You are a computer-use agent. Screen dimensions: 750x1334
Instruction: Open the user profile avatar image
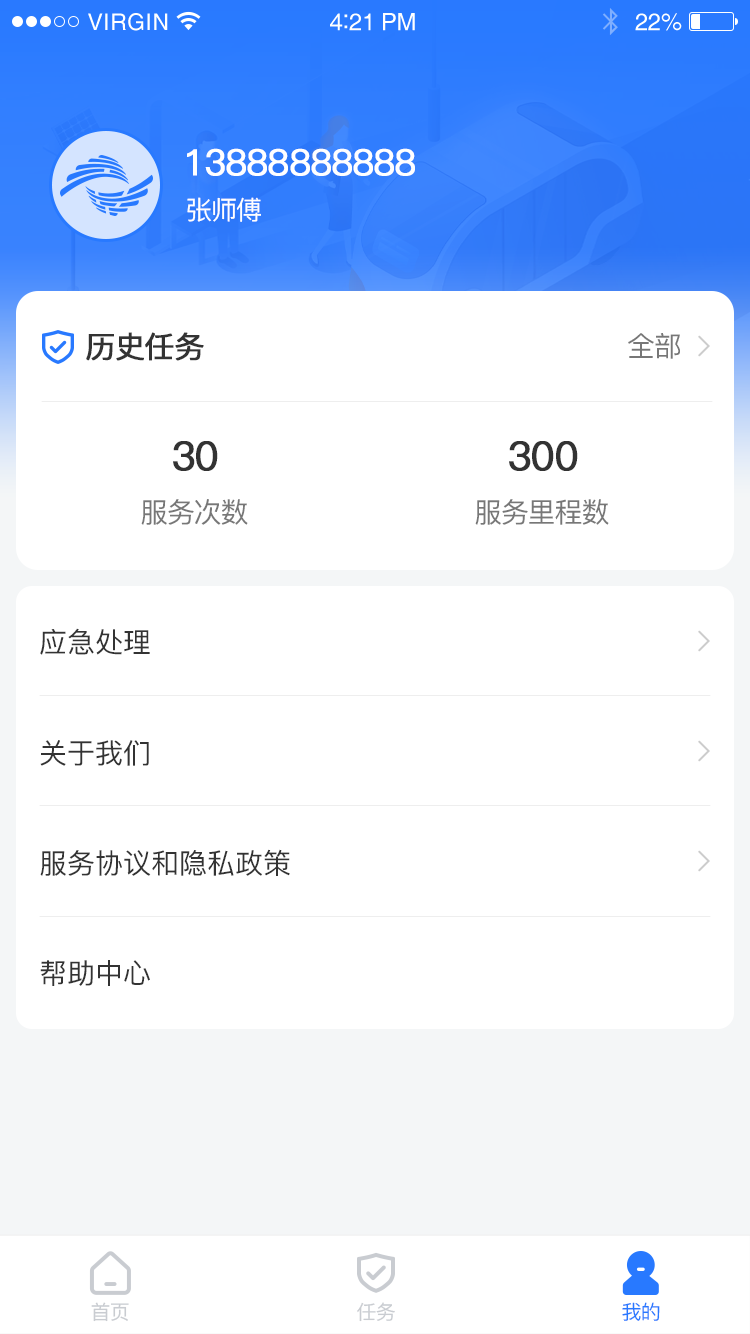(105, 184)
